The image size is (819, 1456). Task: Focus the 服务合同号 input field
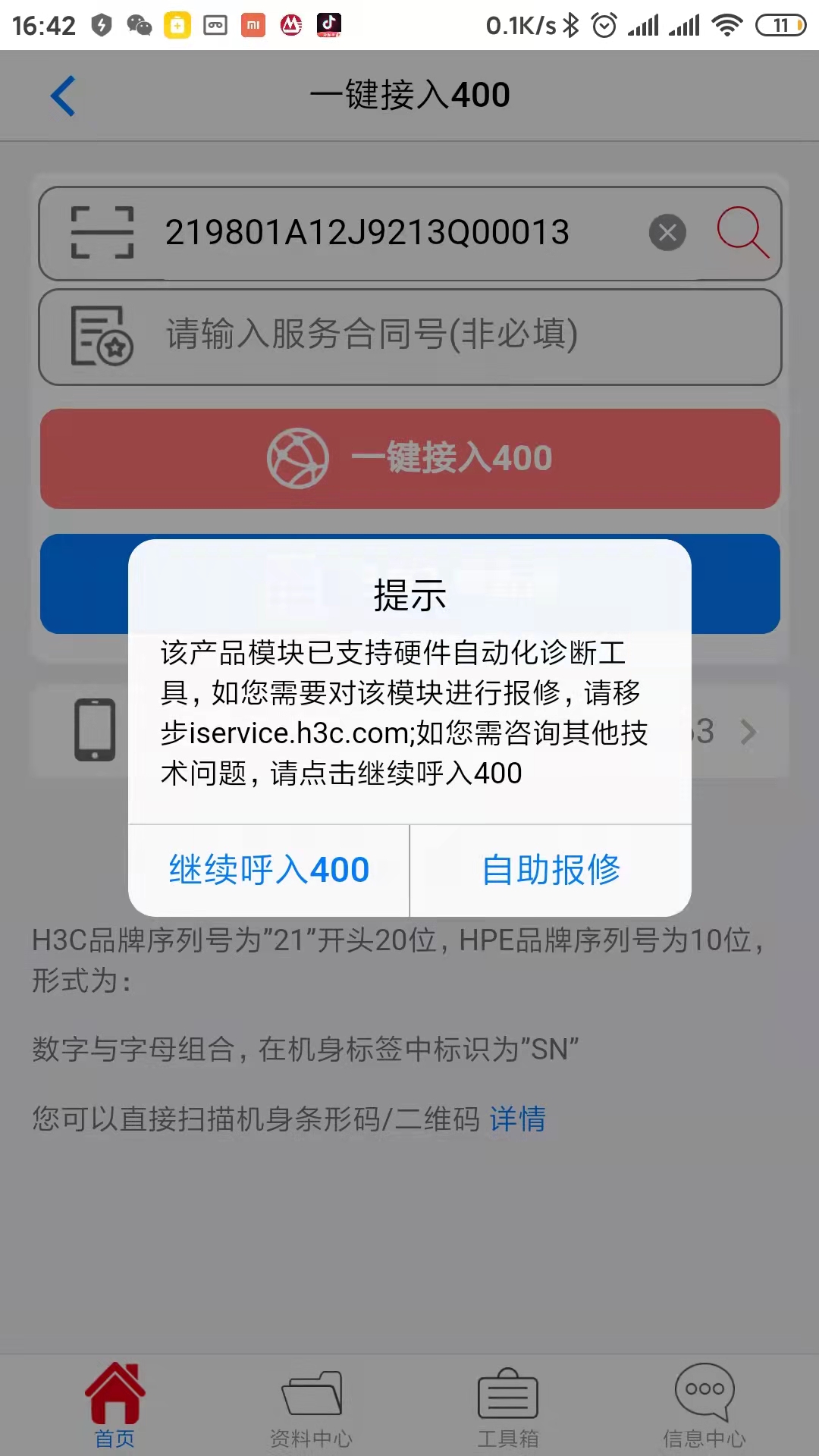click(409, 334)
